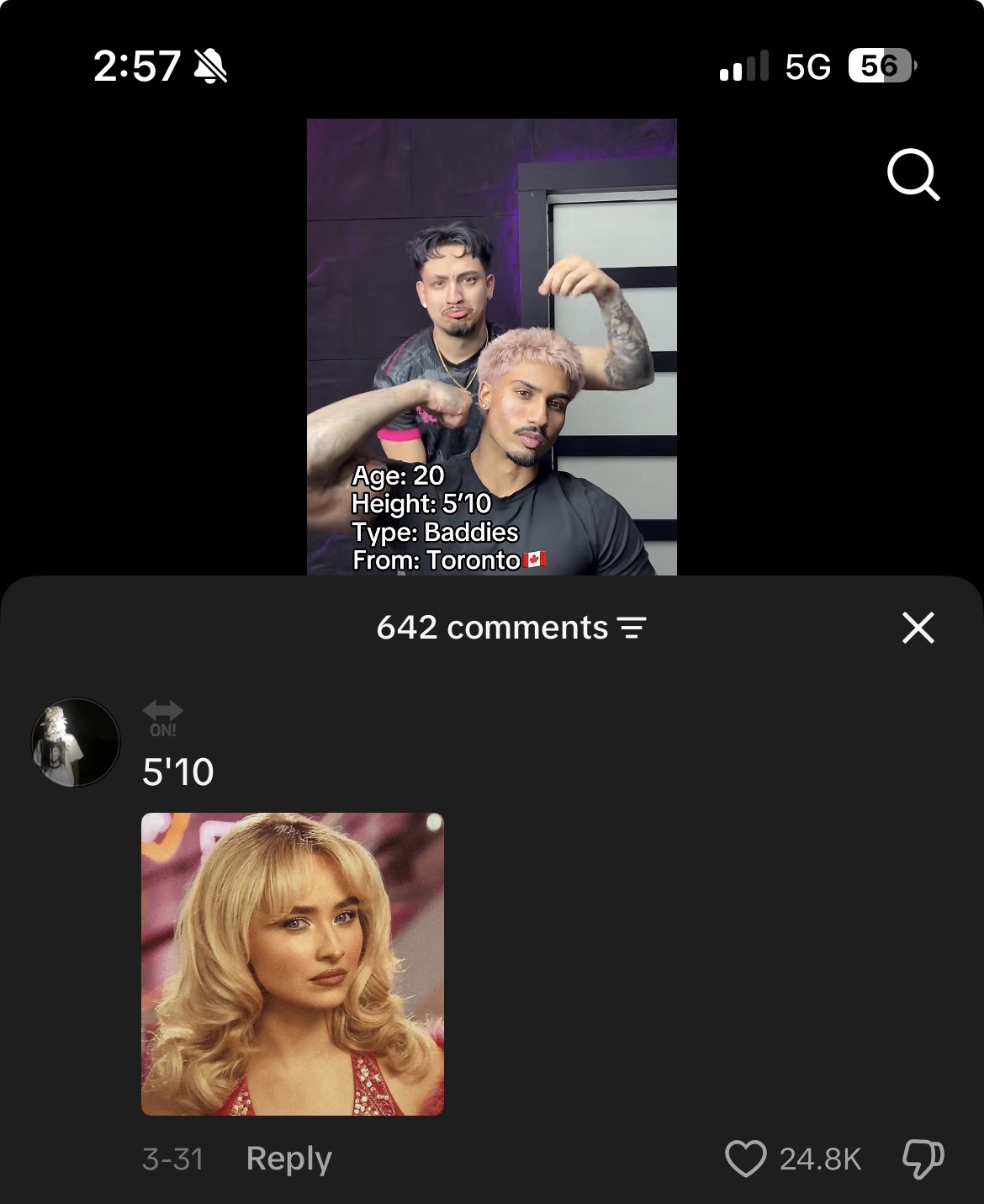Tap the video preview above comments
Screen dimensions: 984x1204
click(491, 347)
